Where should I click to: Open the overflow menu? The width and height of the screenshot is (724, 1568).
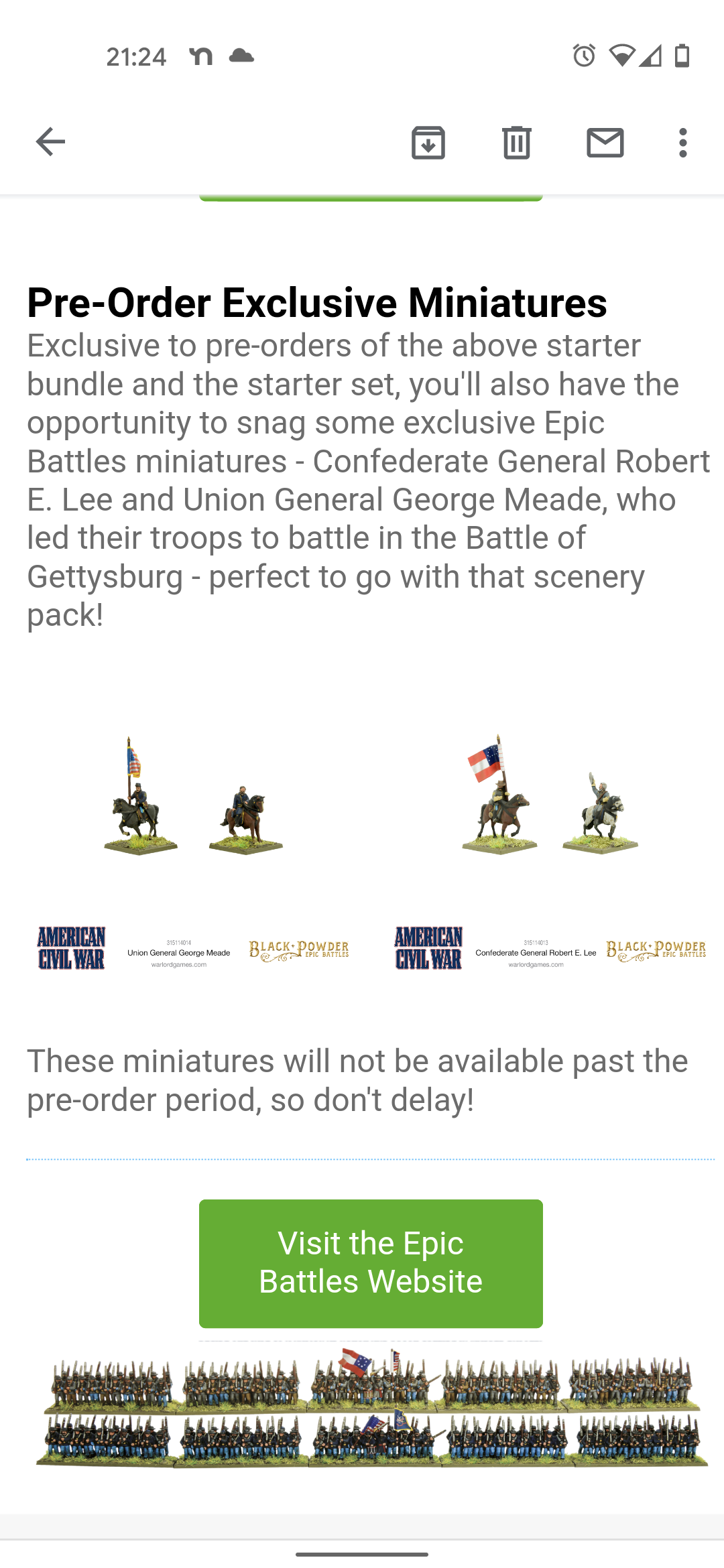(682, 142)
